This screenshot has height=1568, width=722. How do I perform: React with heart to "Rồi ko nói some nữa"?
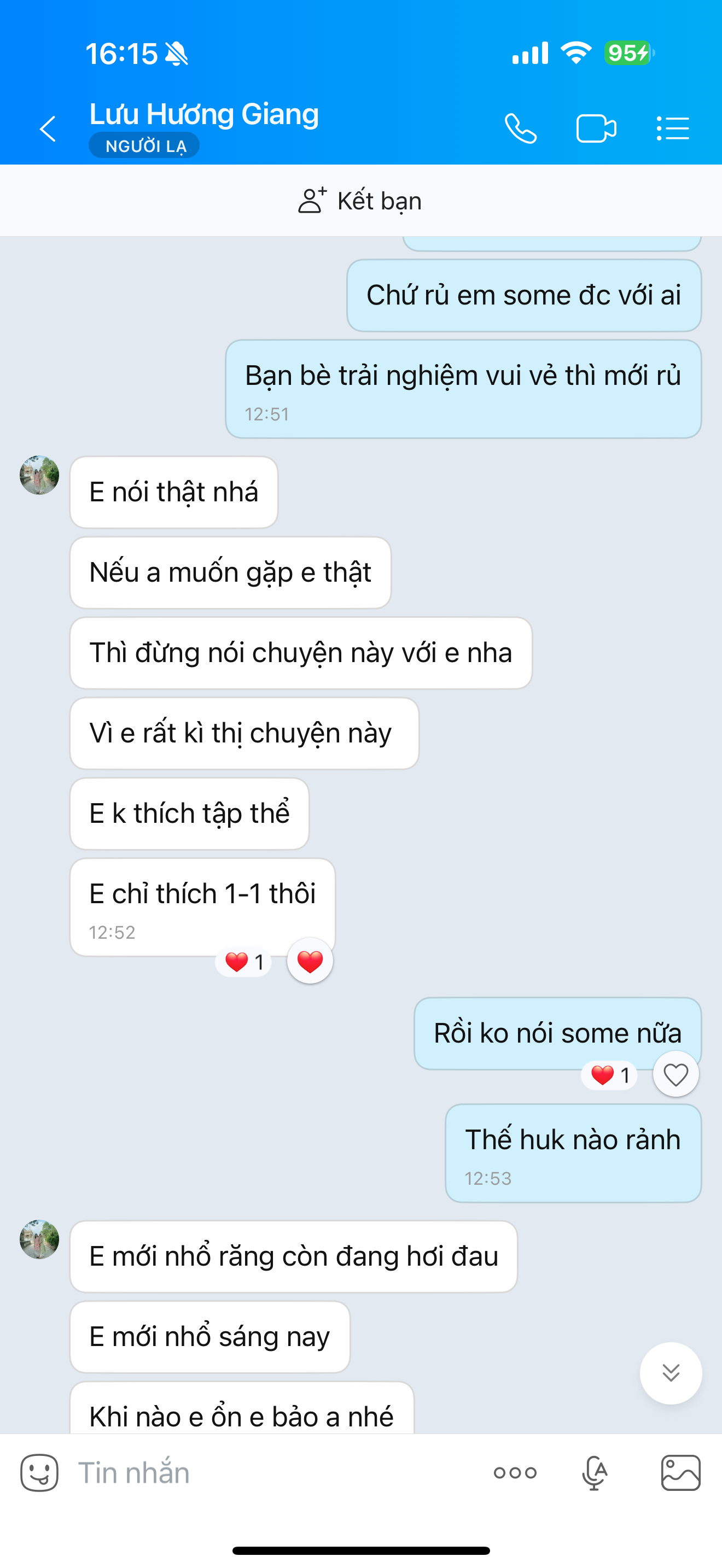click(675, 1075)
